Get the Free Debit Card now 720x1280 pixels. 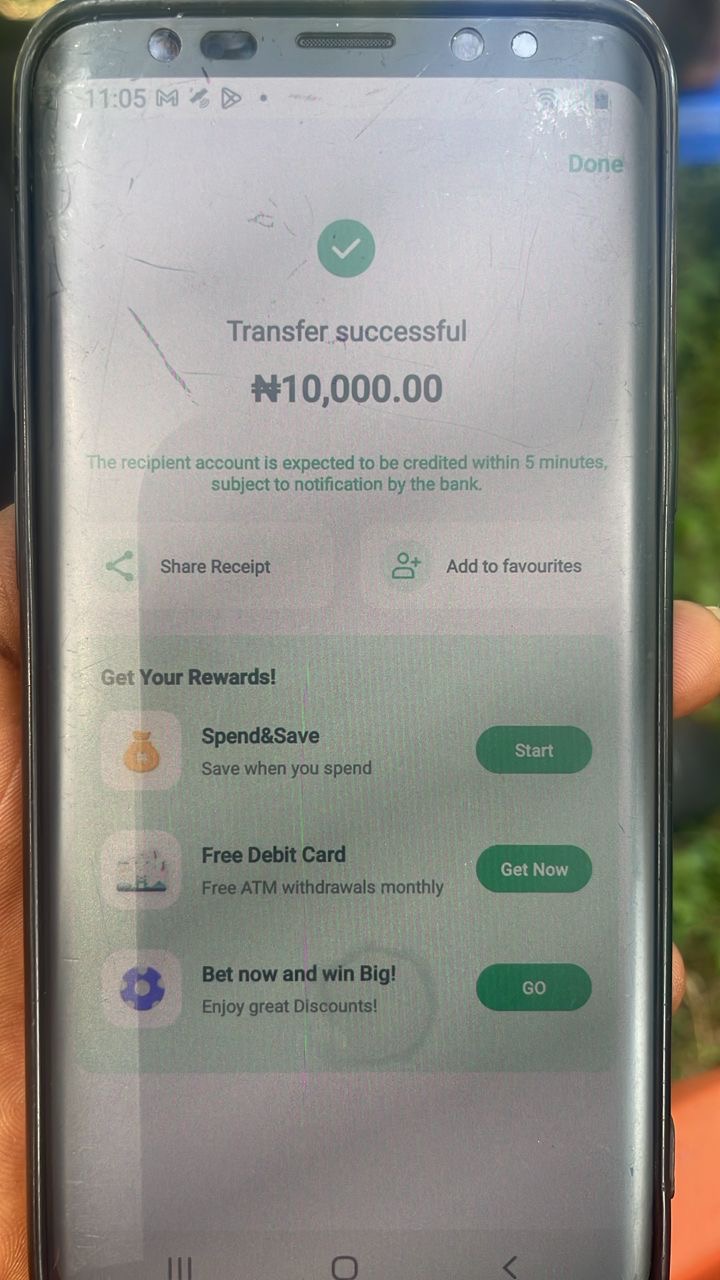[x=533, y=869]
